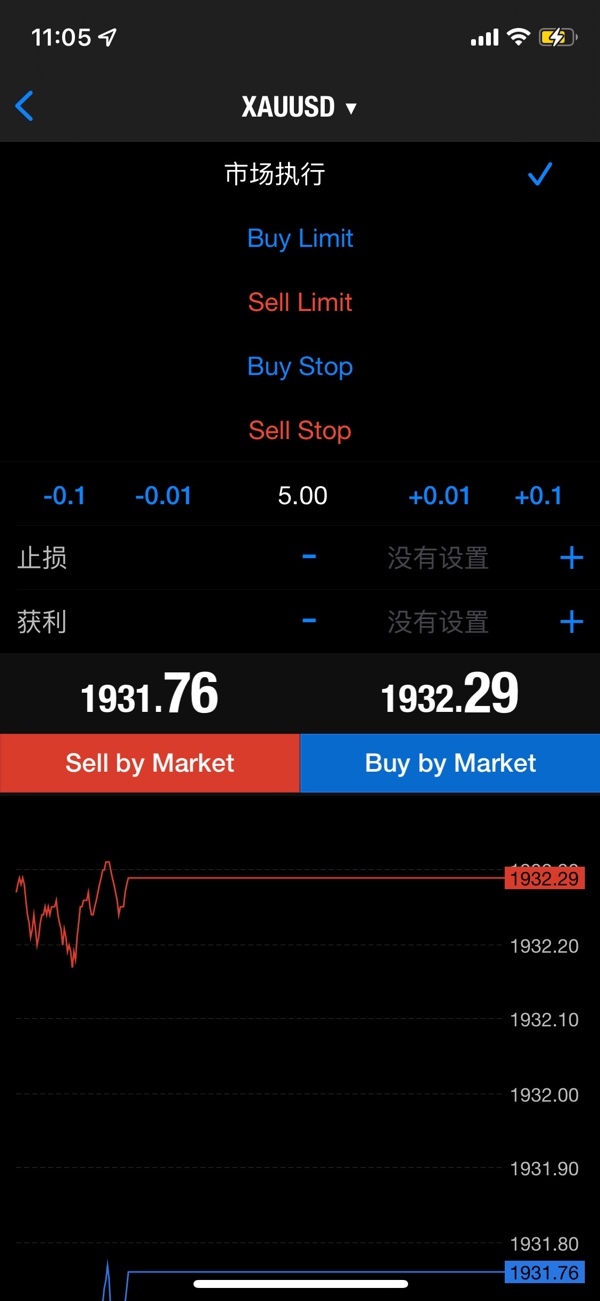The width and height of the screenshot is (600, 1301).
Task: Increase volume by 0.01
Action: (439, 495)
